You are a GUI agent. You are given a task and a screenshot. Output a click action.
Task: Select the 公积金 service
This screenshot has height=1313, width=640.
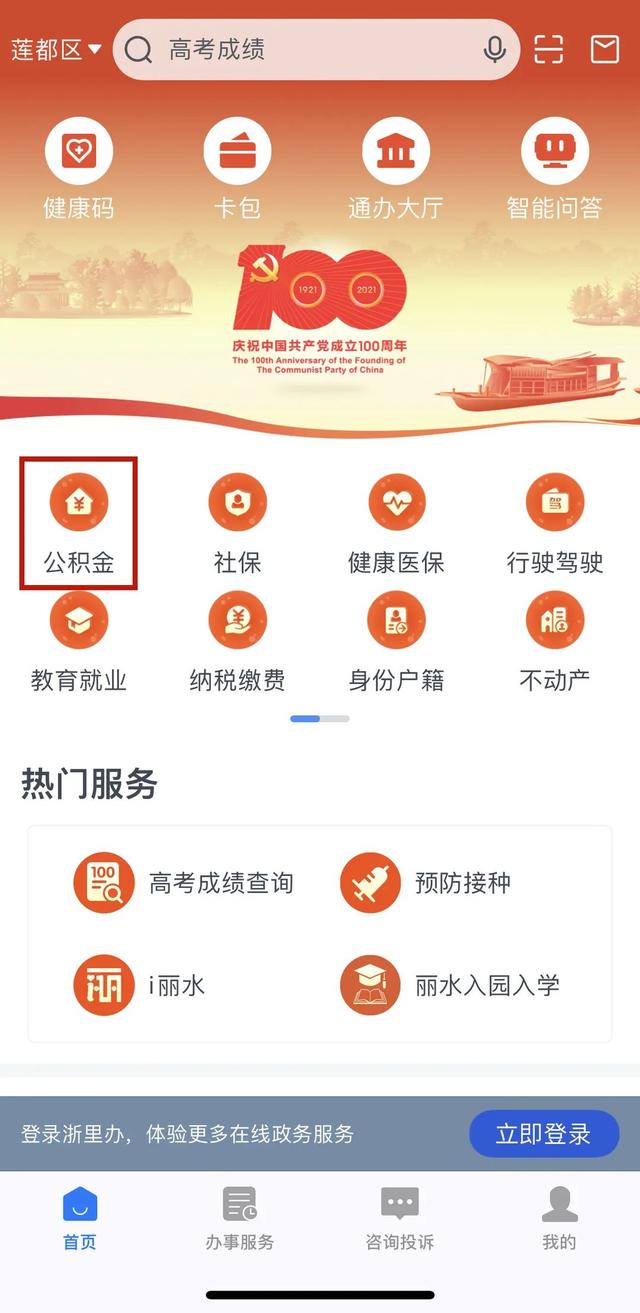tap(79, 523)
